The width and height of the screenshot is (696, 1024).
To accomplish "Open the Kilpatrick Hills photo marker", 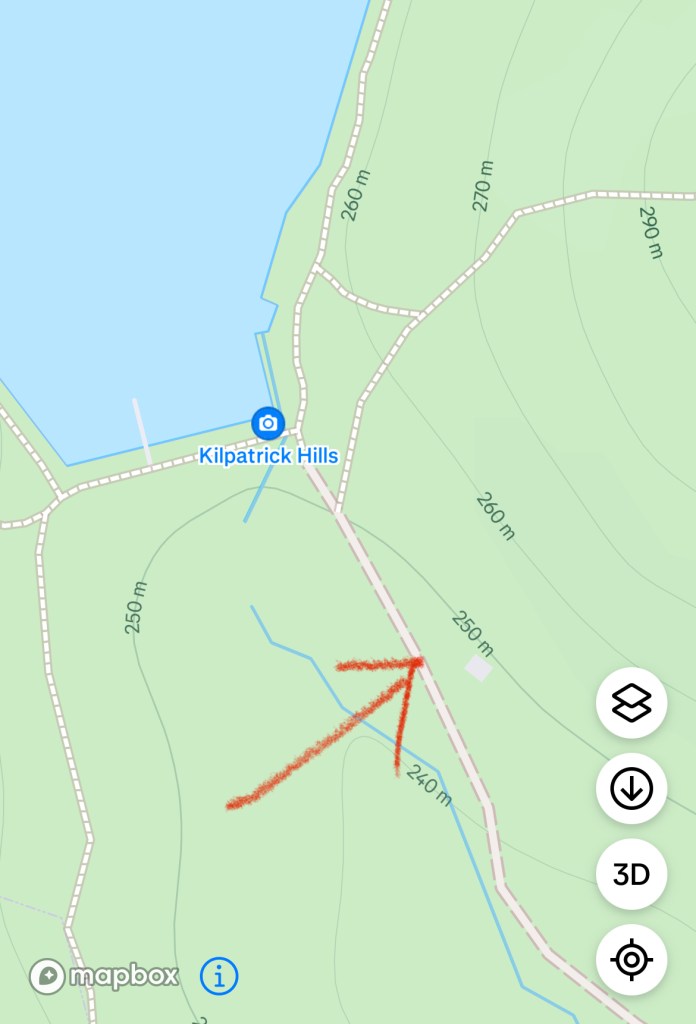I will click(267, 423).
